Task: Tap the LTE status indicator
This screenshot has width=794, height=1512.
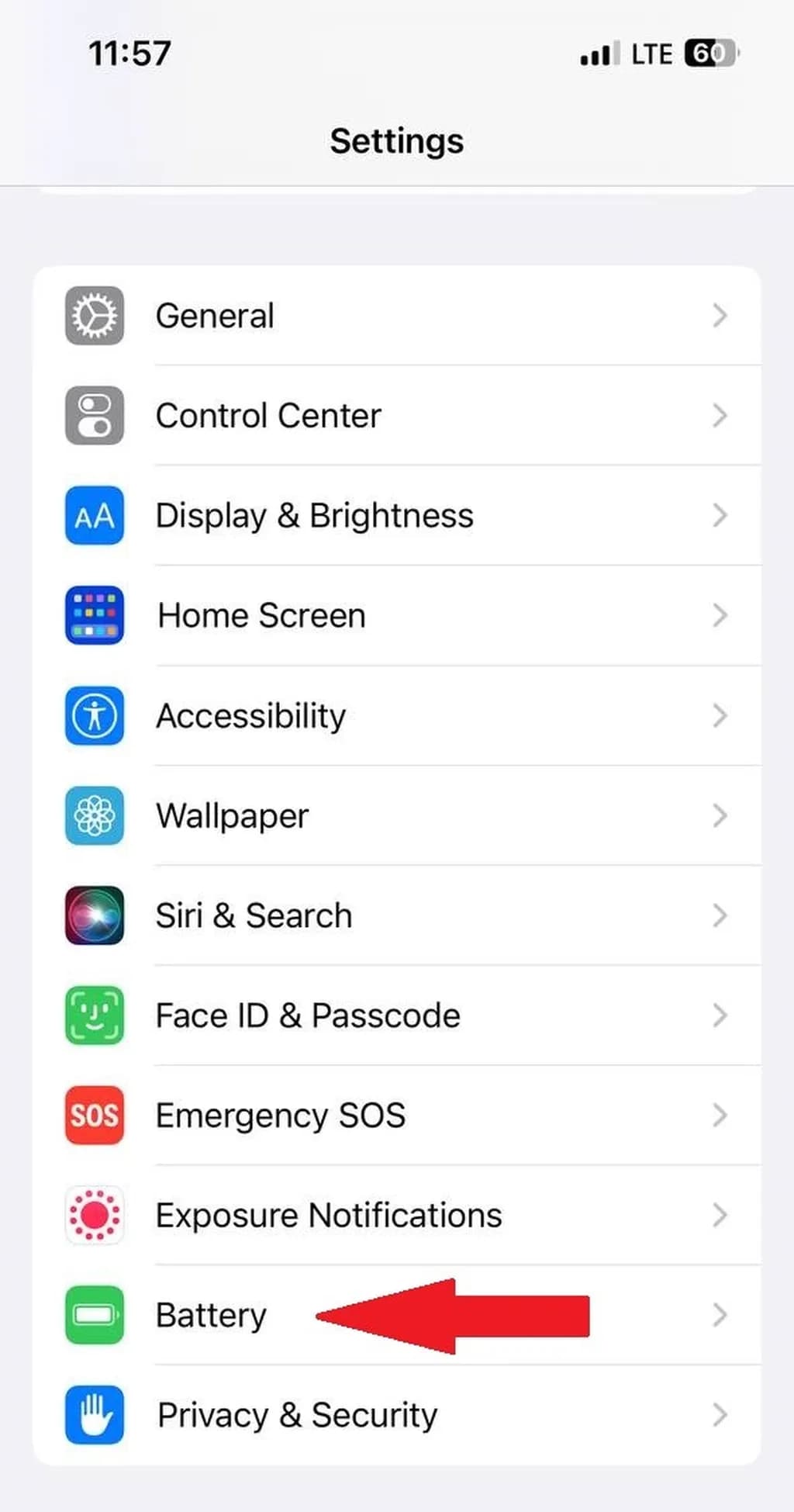Action: 651,53
